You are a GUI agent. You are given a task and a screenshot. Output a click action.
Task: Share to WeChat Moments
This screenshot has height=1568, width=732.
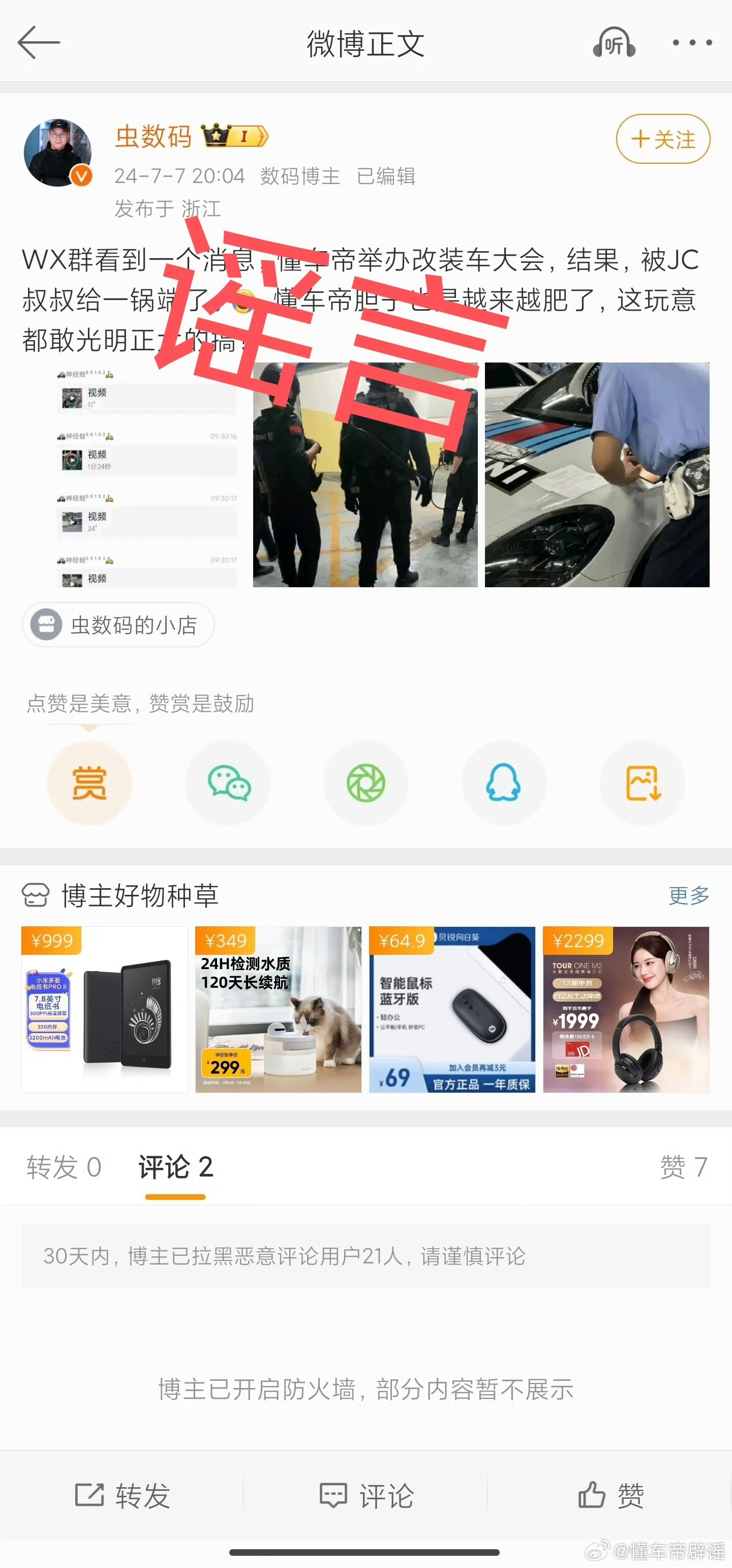click(x=365, y=783)
